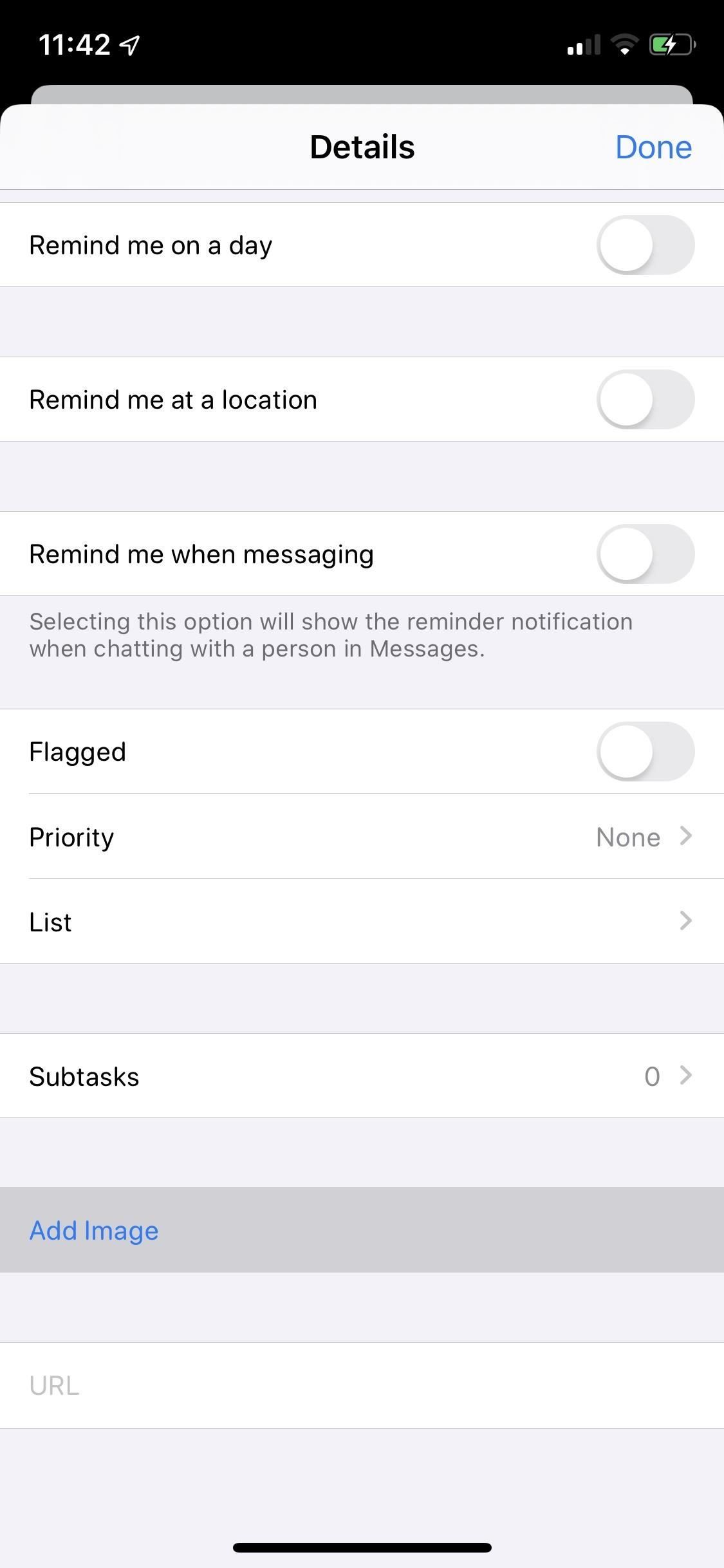Focus the URL text field
Screen dimensions: 724x1568
point(362,1385)
